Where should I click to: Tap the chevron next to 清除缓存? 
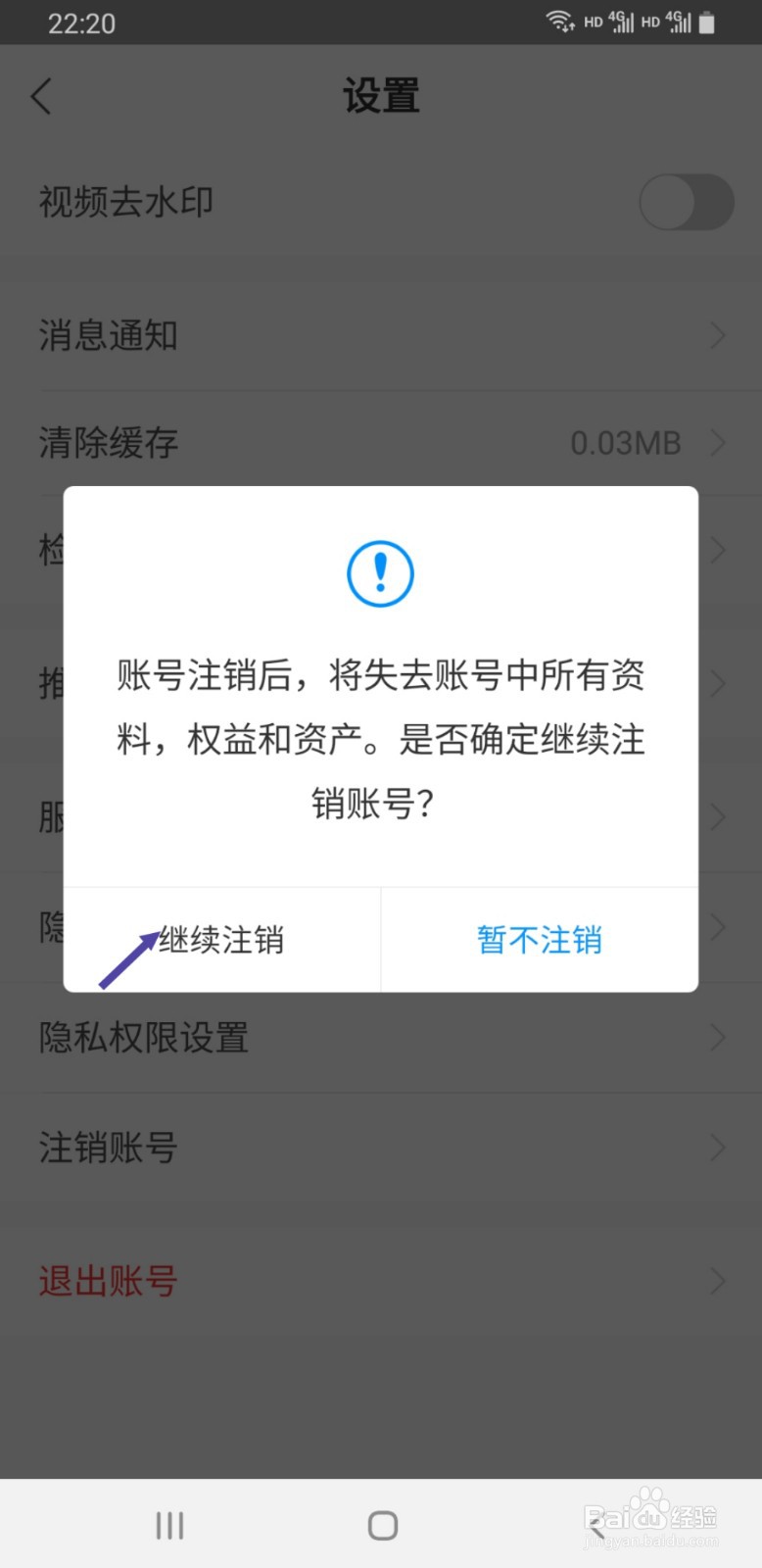(717, 444)
